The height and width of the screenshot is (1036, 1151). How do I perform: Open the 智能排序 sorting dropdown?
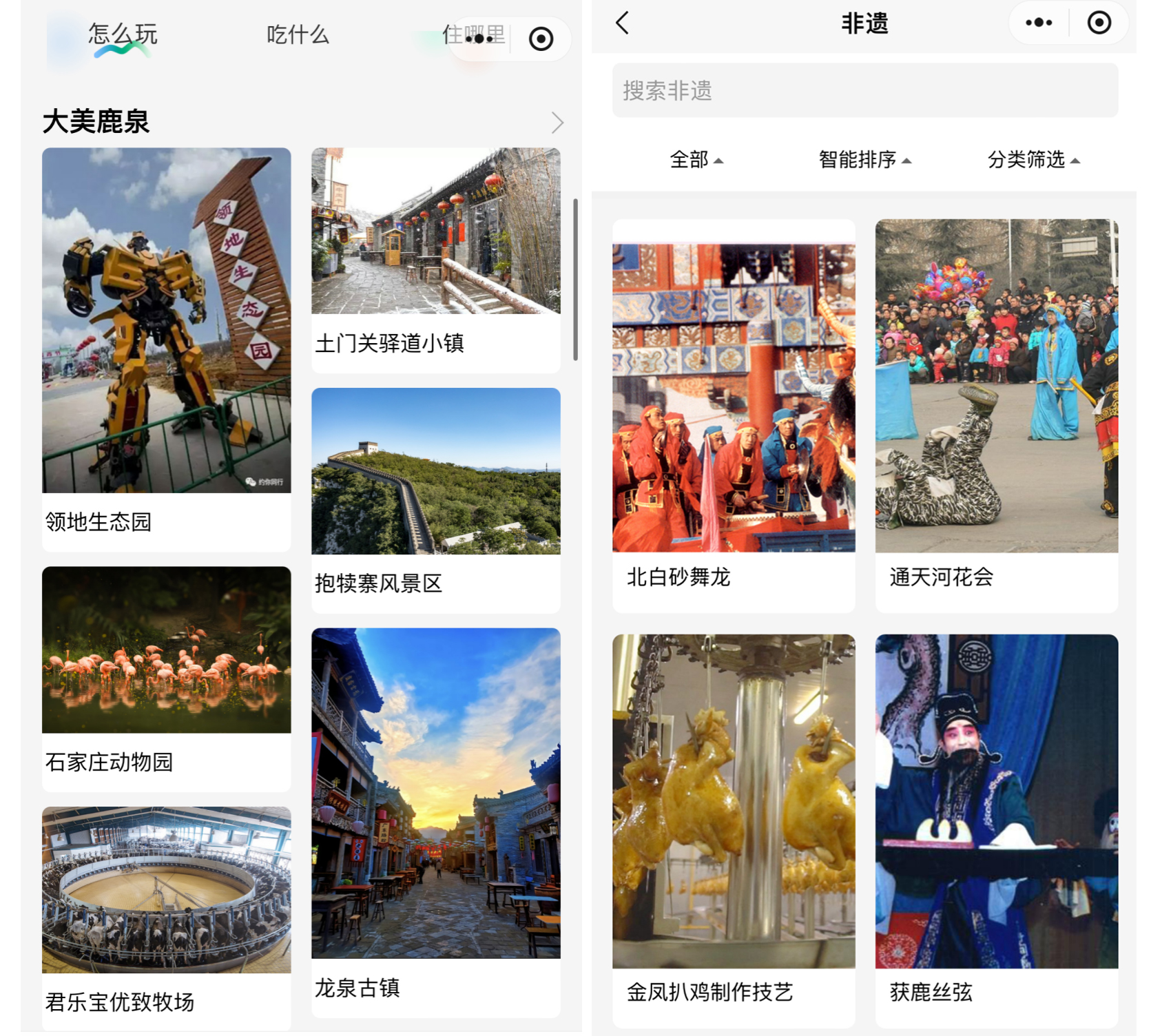pyautogui.click(x=864, y=160)
